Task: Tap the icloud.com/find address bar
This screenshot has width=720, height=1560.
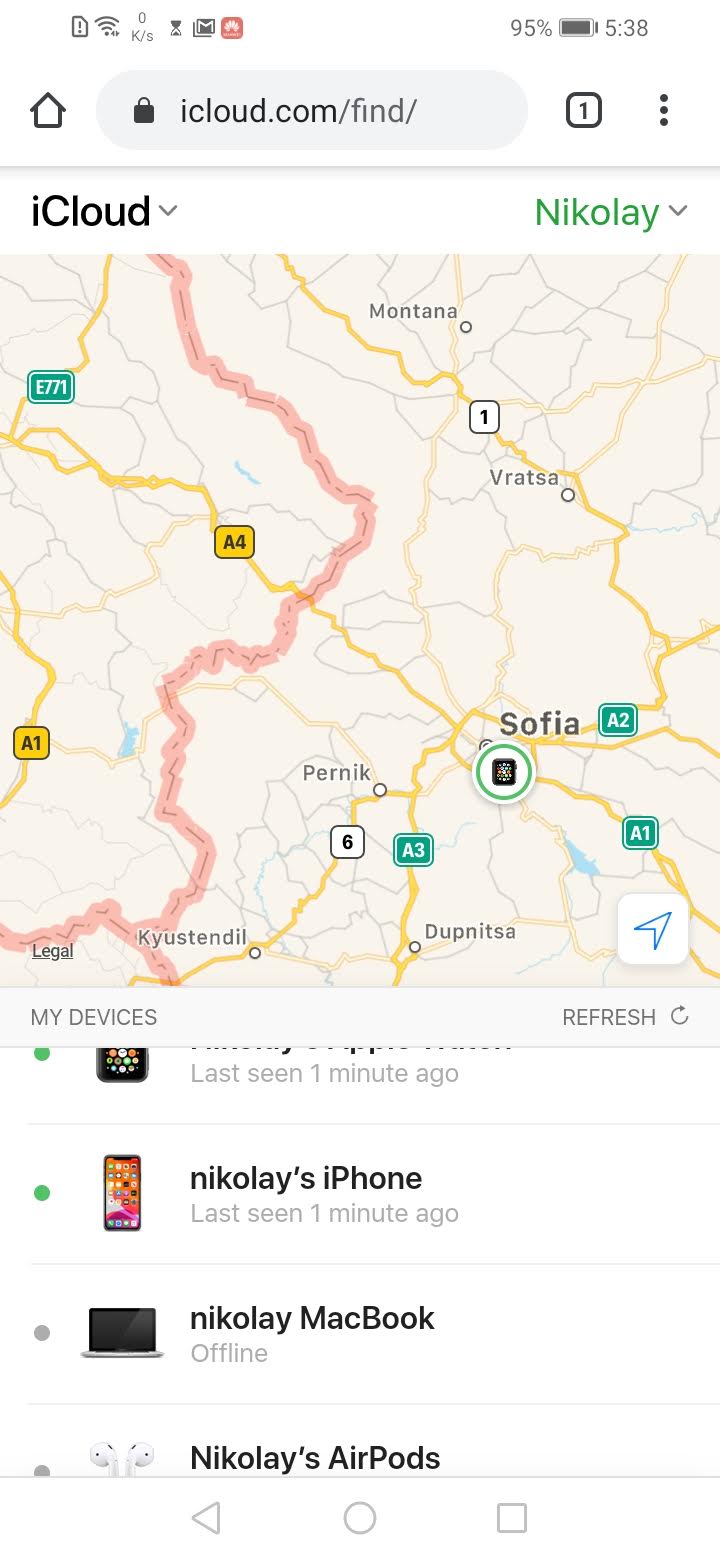Action: click(x=310, y=111)
